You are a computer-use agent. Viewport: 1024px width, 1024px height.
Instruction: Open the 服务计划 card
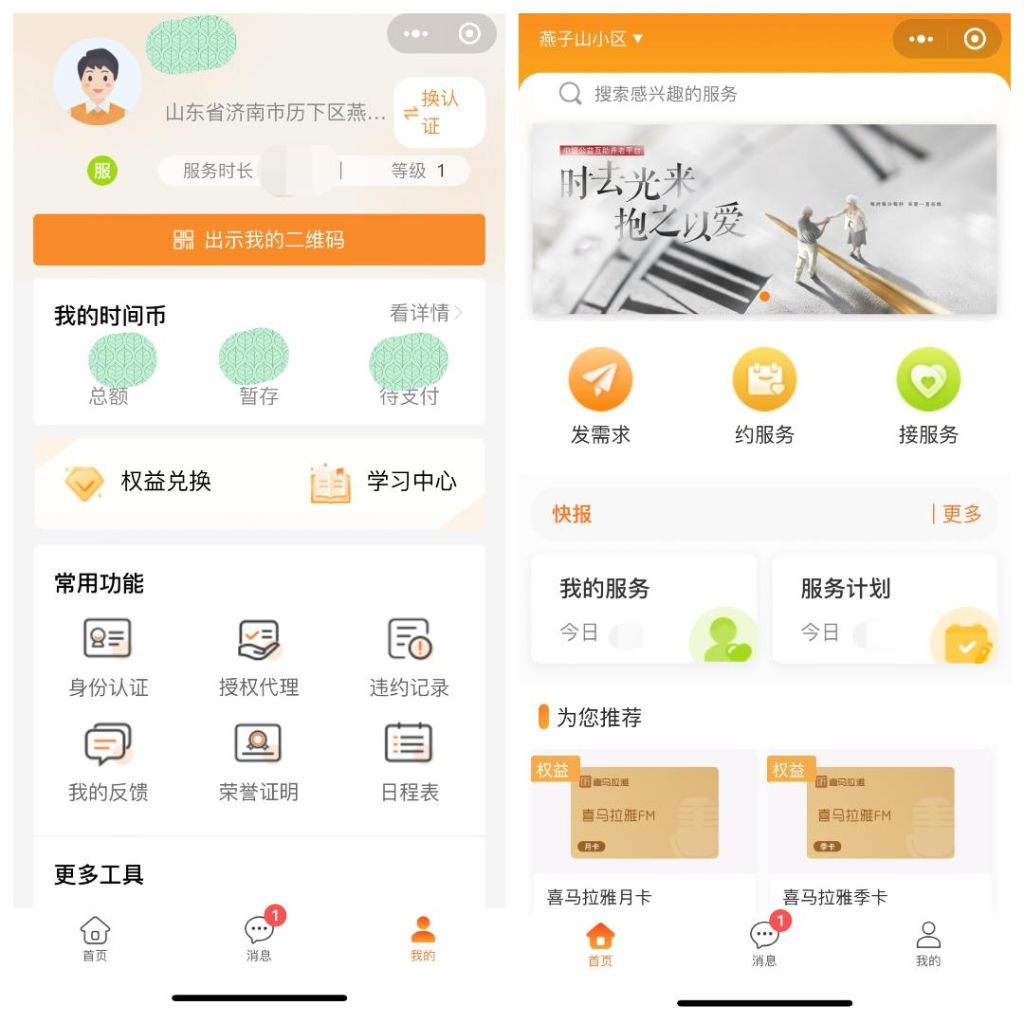pyautogui.click(x=884, y=608)
